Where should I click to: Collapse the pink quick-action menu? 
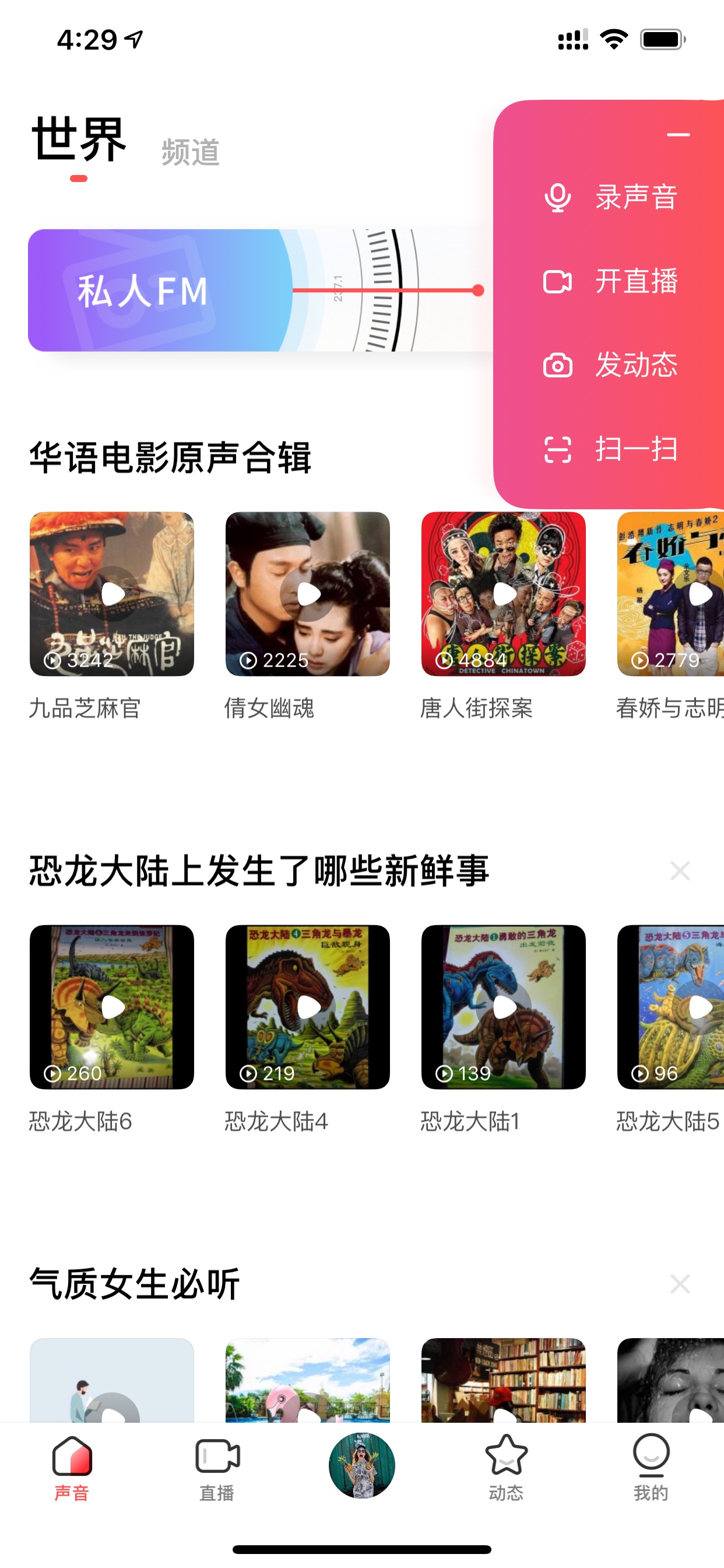(678, 135)
